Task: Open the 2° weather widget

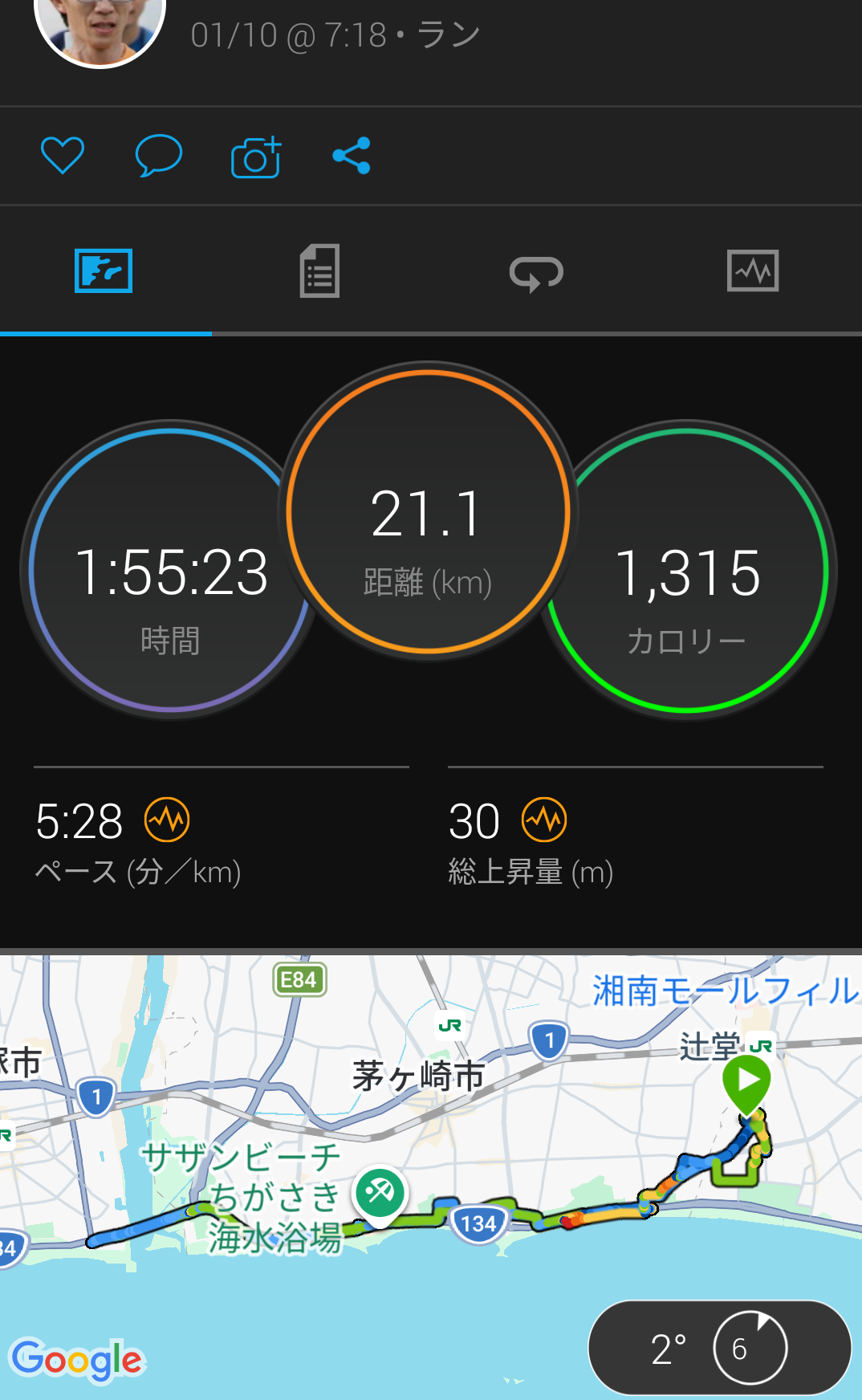Action: 719,1349
